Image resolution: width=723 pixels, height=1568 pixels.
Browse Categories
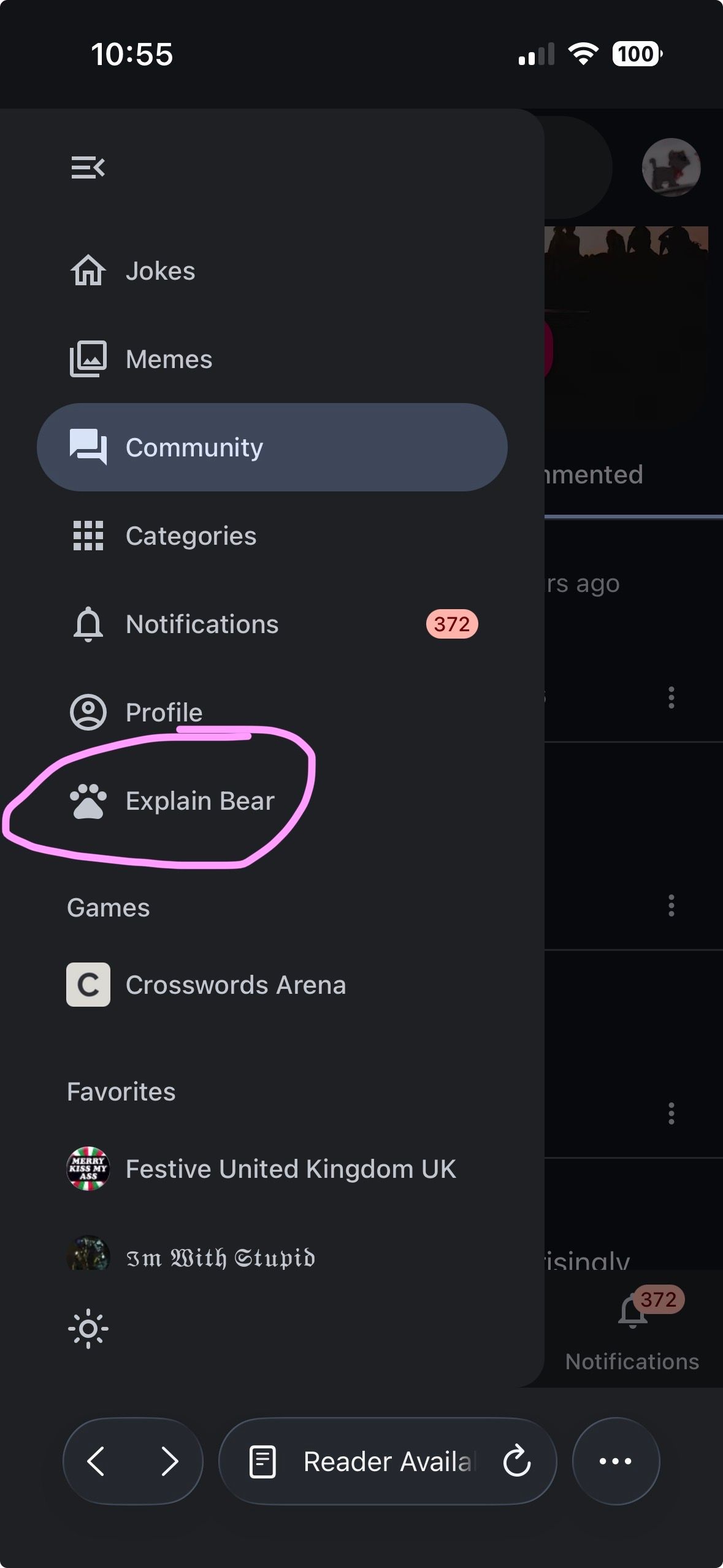pyautogui.click(x=190, y=536)
